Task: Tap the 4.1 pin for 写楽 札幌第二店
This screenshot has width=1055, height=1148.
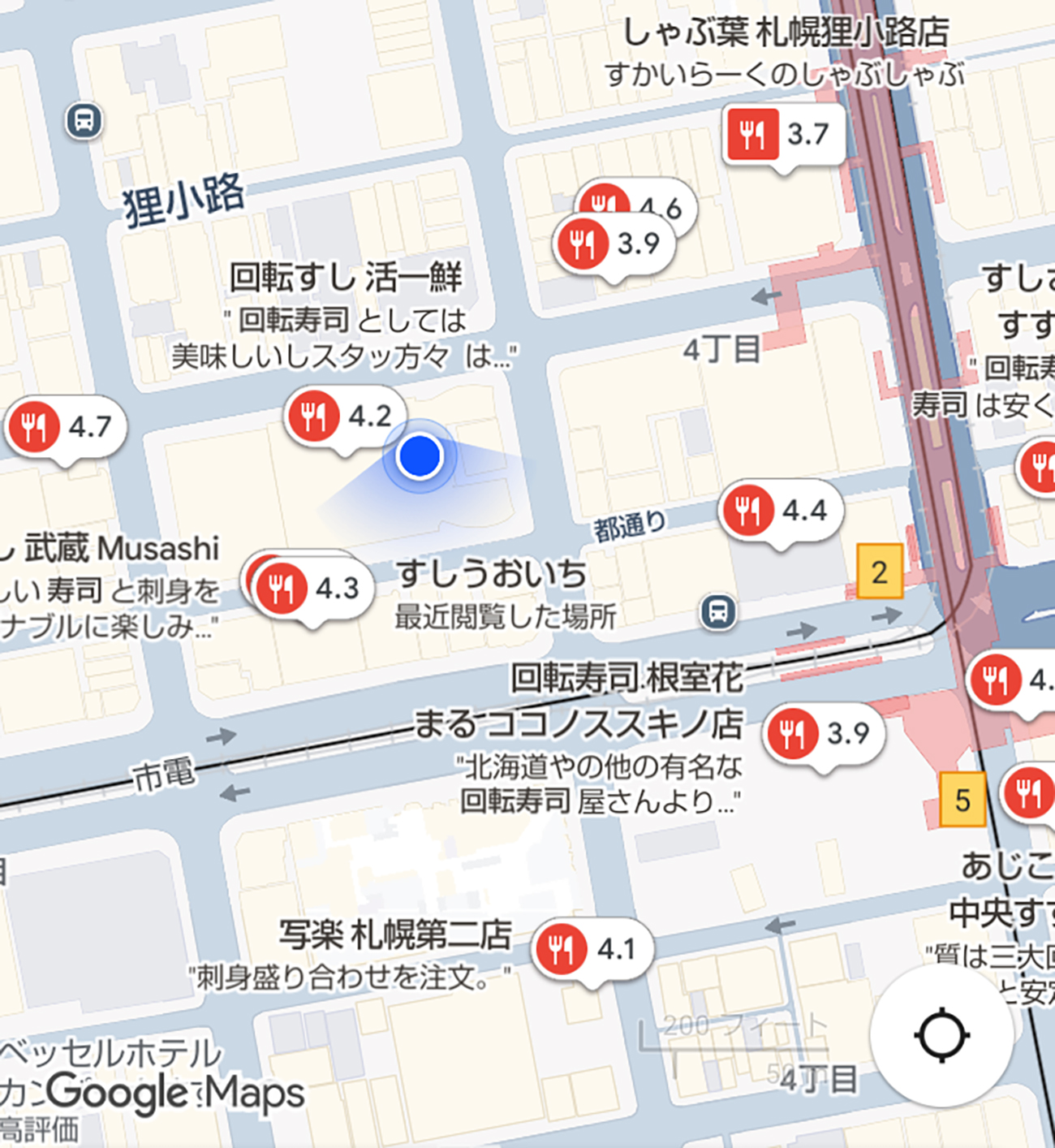Action: pyautogui.click(x=592, y=949)
